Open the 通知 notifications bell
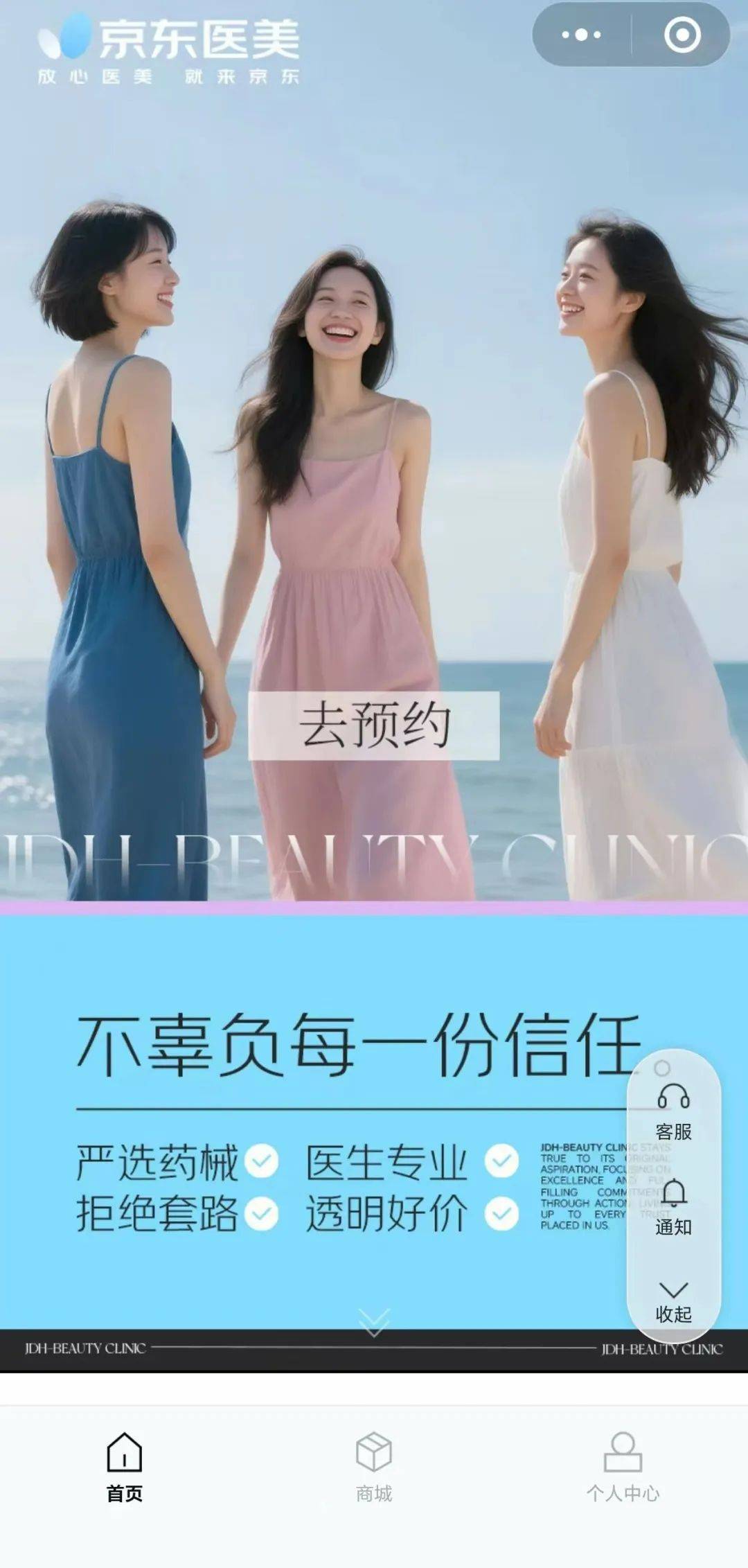Screen dimensions: 748x1568 tap(673, 1206)
